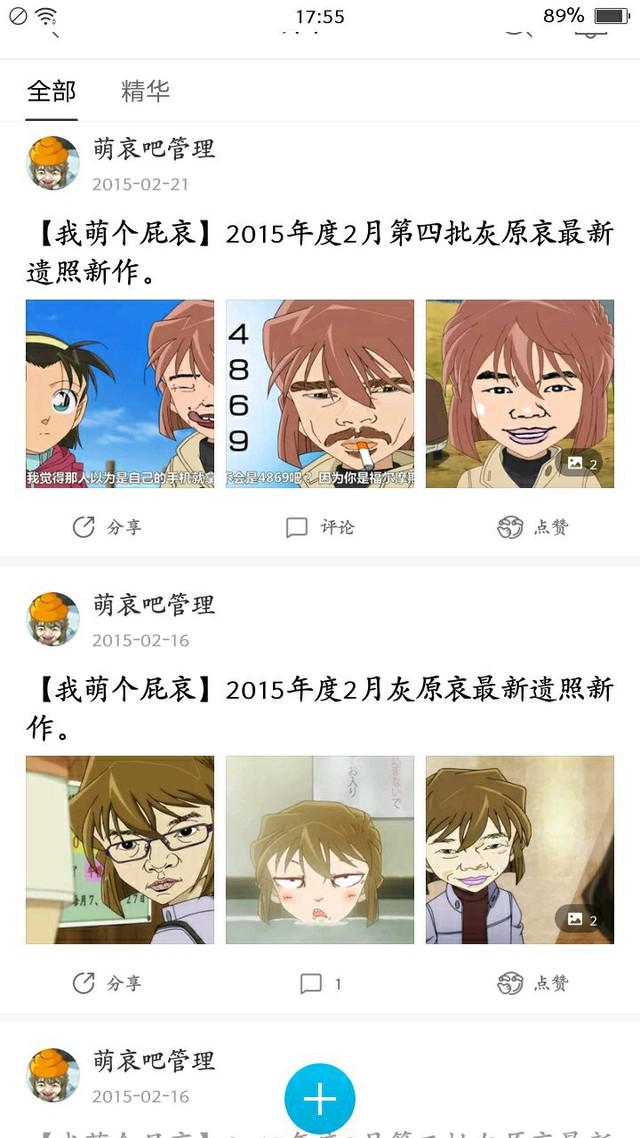Create a new post with the plus button
This screenshot has width=640, height=1138.
point(320,1099)
